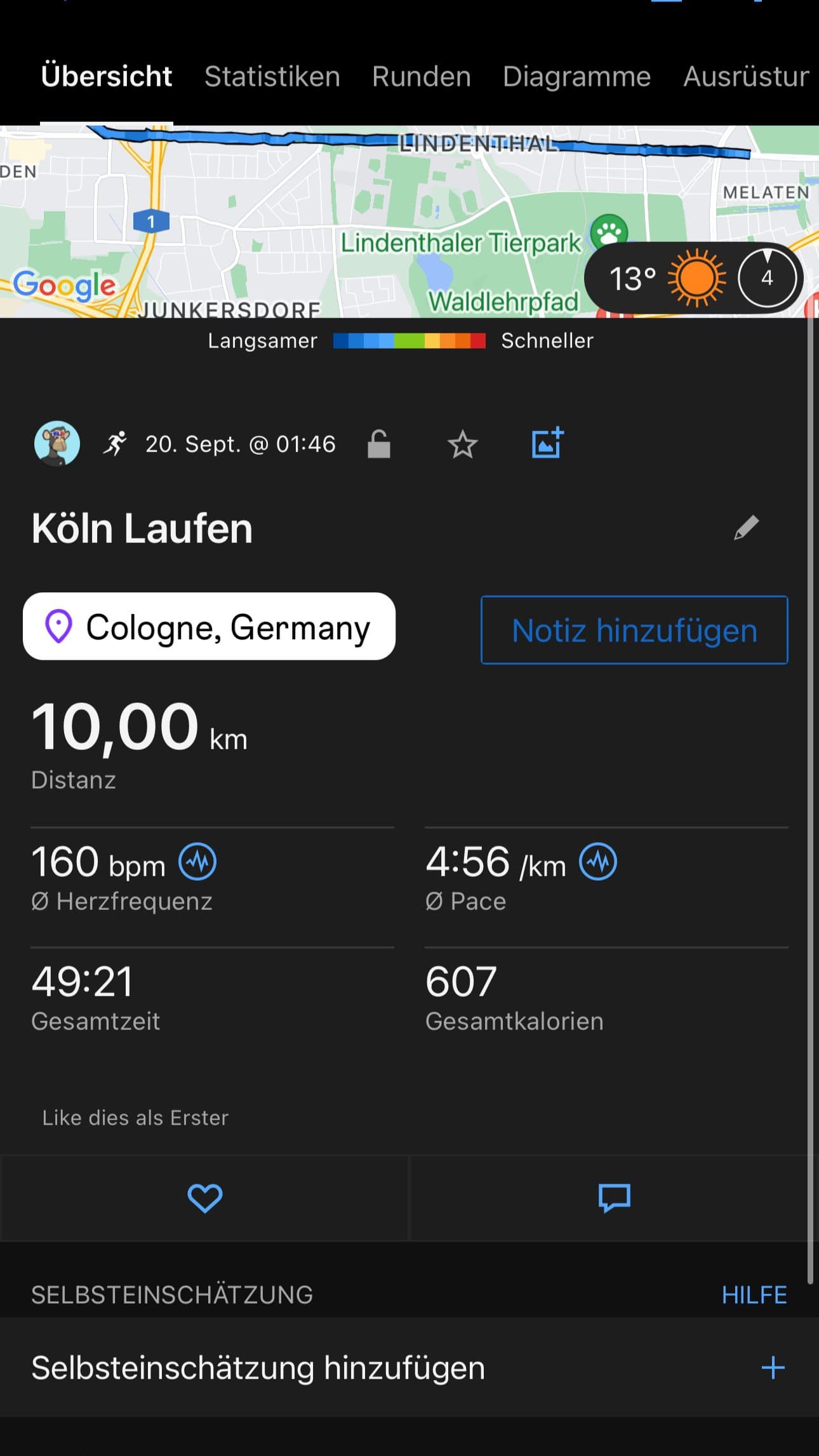Tap the Cologne, Germany location chip
The width and height of the screenshot is (819, 1456).
209,627
